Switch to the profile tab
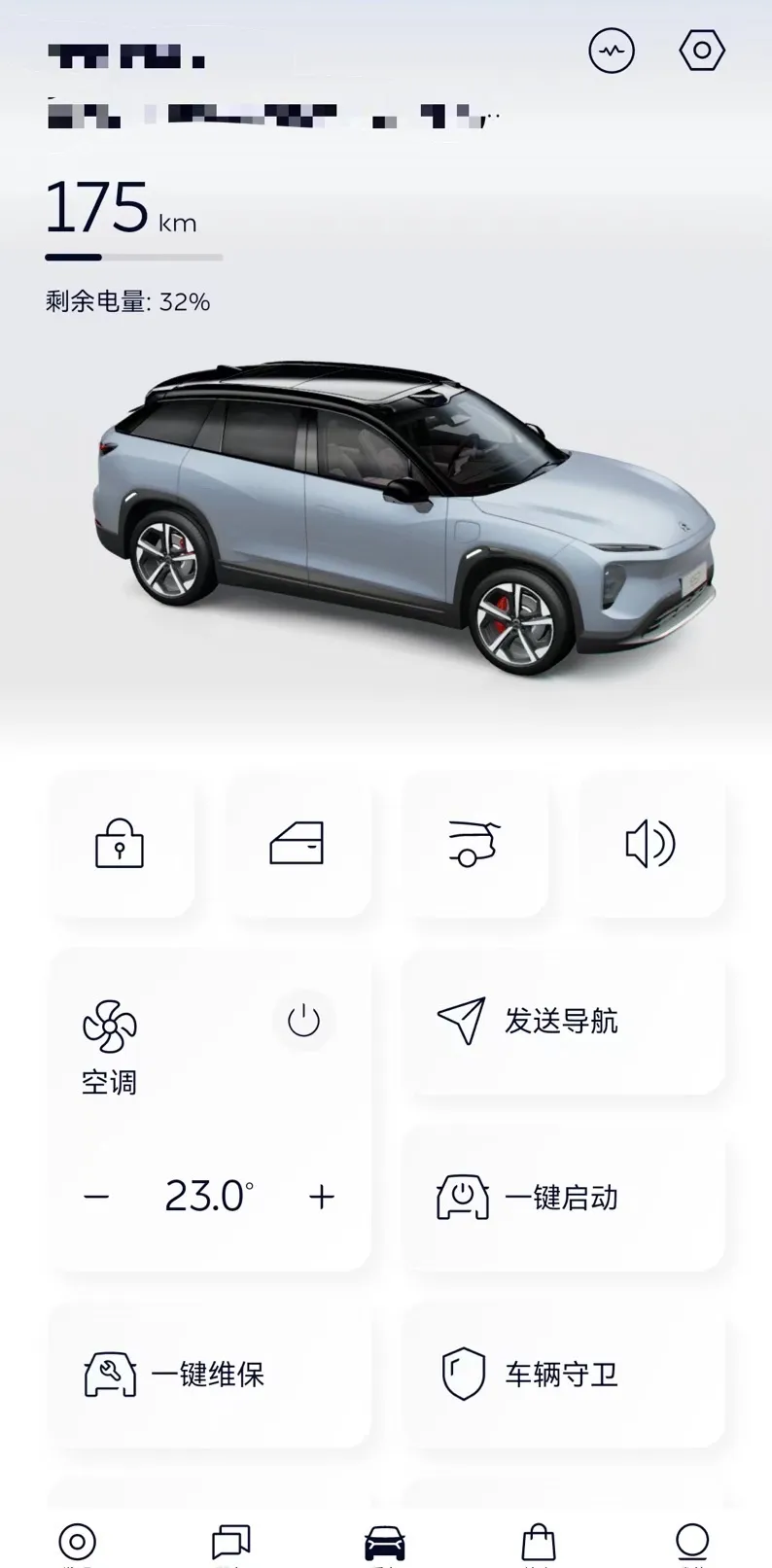Viewport: 772px width, 1568px height. 692,1543
